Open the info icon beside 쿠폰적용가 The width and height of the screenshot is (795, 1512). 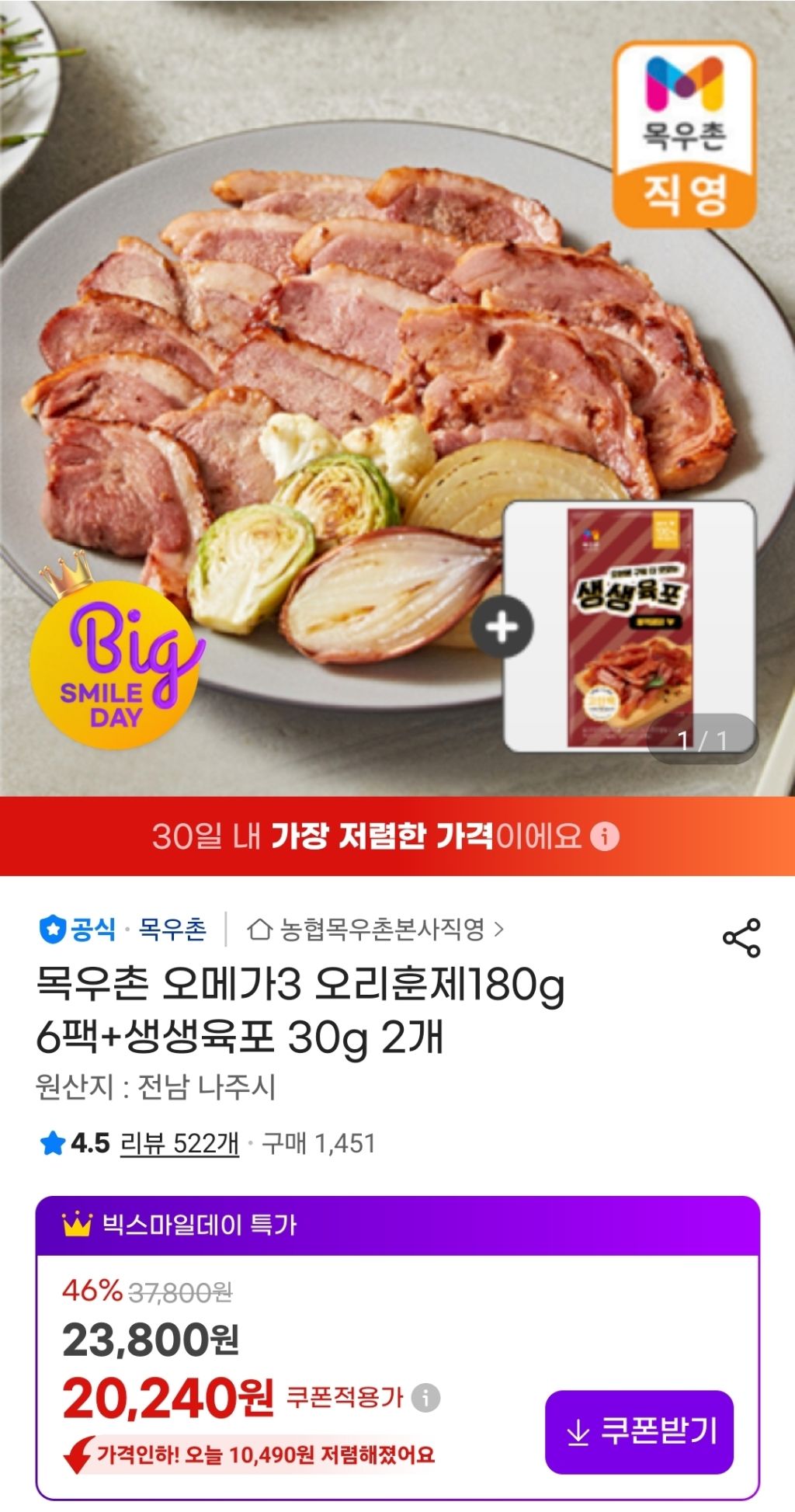[425, 1398]
